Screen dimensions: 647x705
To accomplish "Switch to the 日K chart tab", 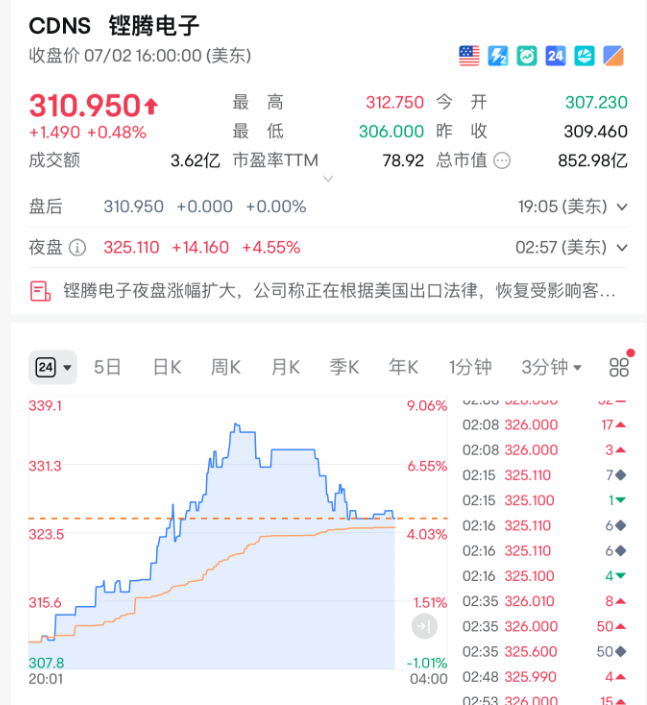I will 166,367.
